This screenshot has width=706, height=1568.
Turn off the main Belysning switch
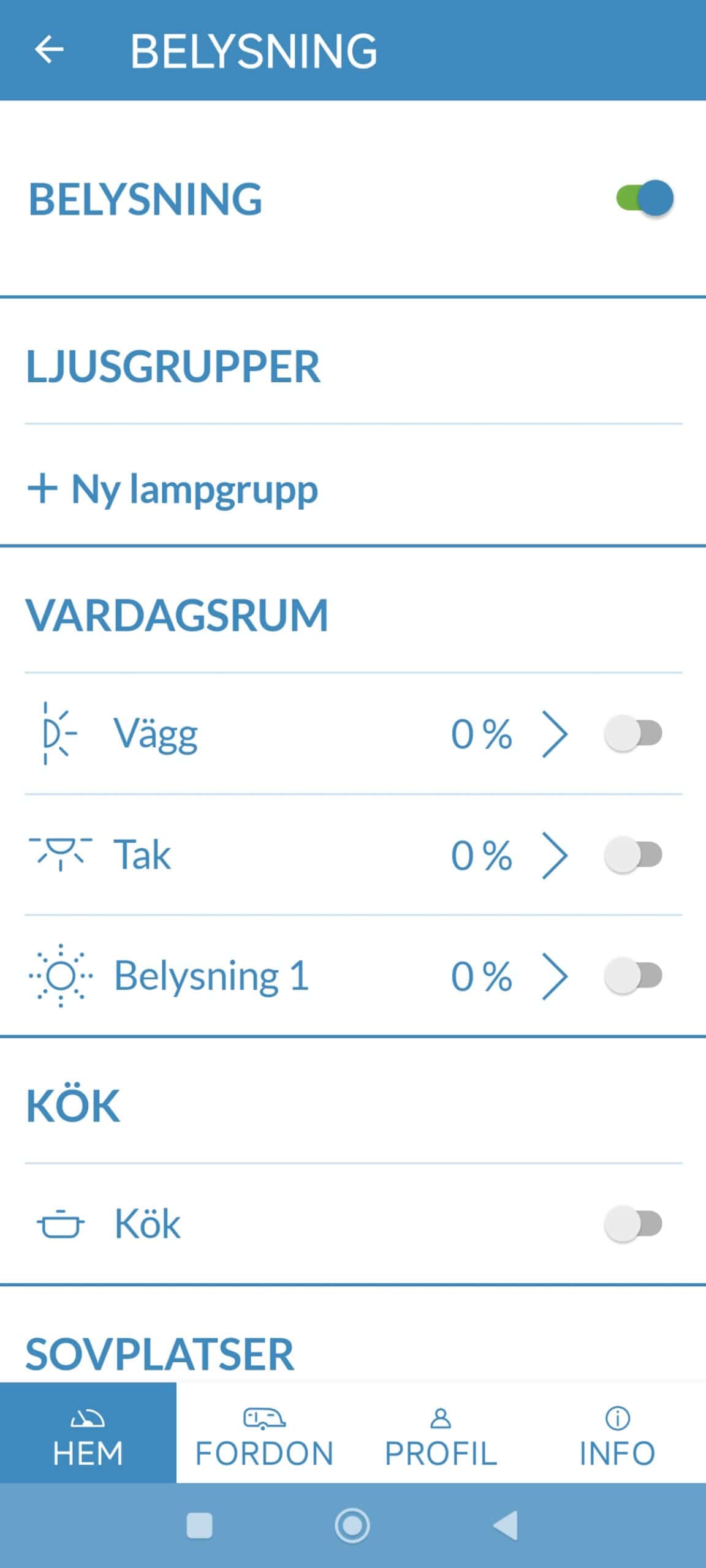645,198
